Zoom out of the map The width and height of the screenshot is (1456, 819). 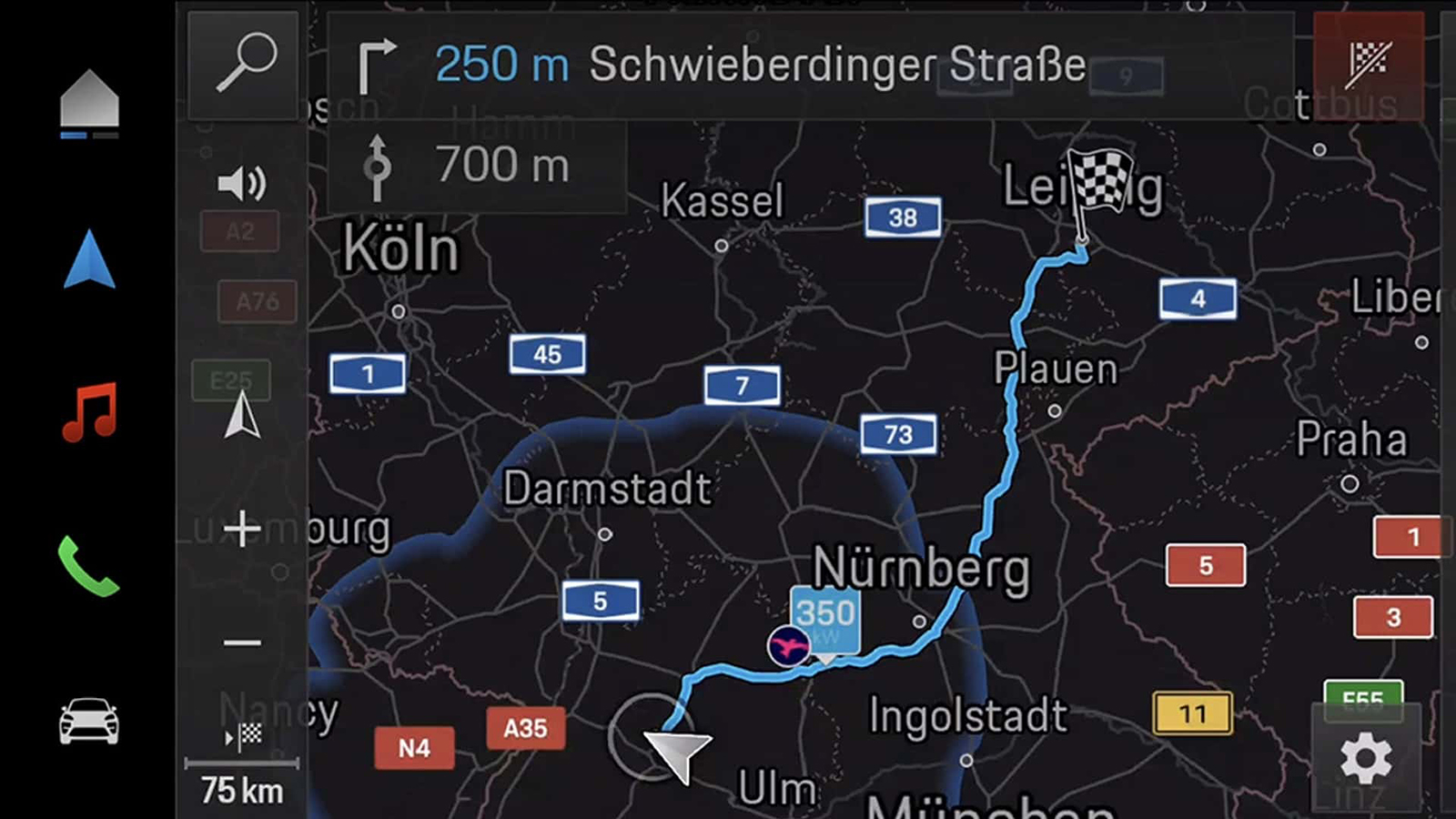pos(242,642)
